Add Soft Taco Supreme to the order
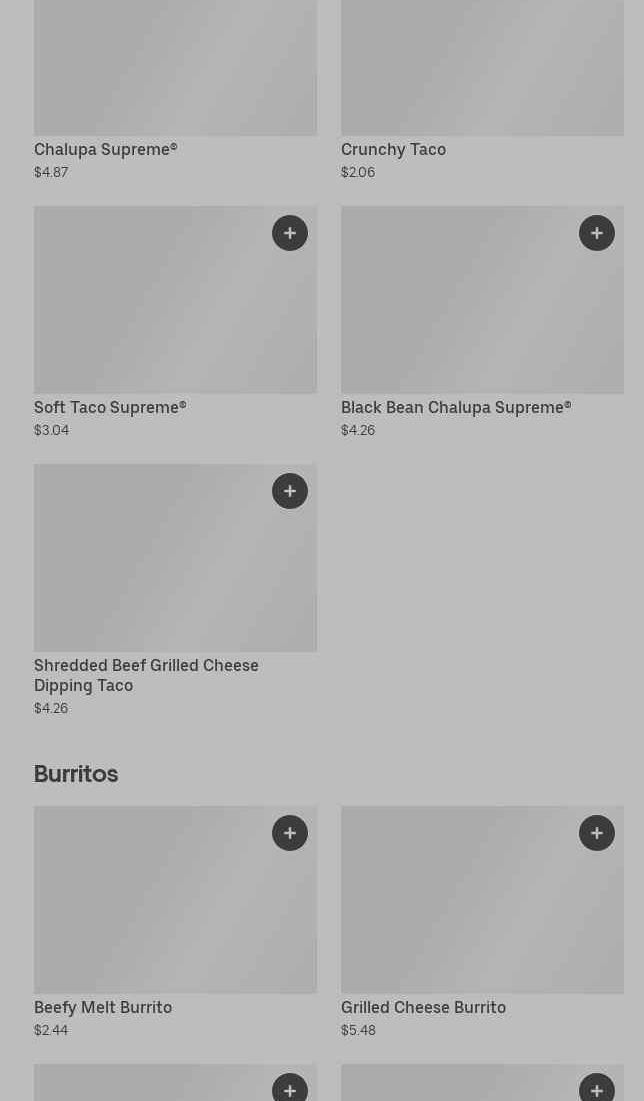644x1101 pixels. [290, 233]
